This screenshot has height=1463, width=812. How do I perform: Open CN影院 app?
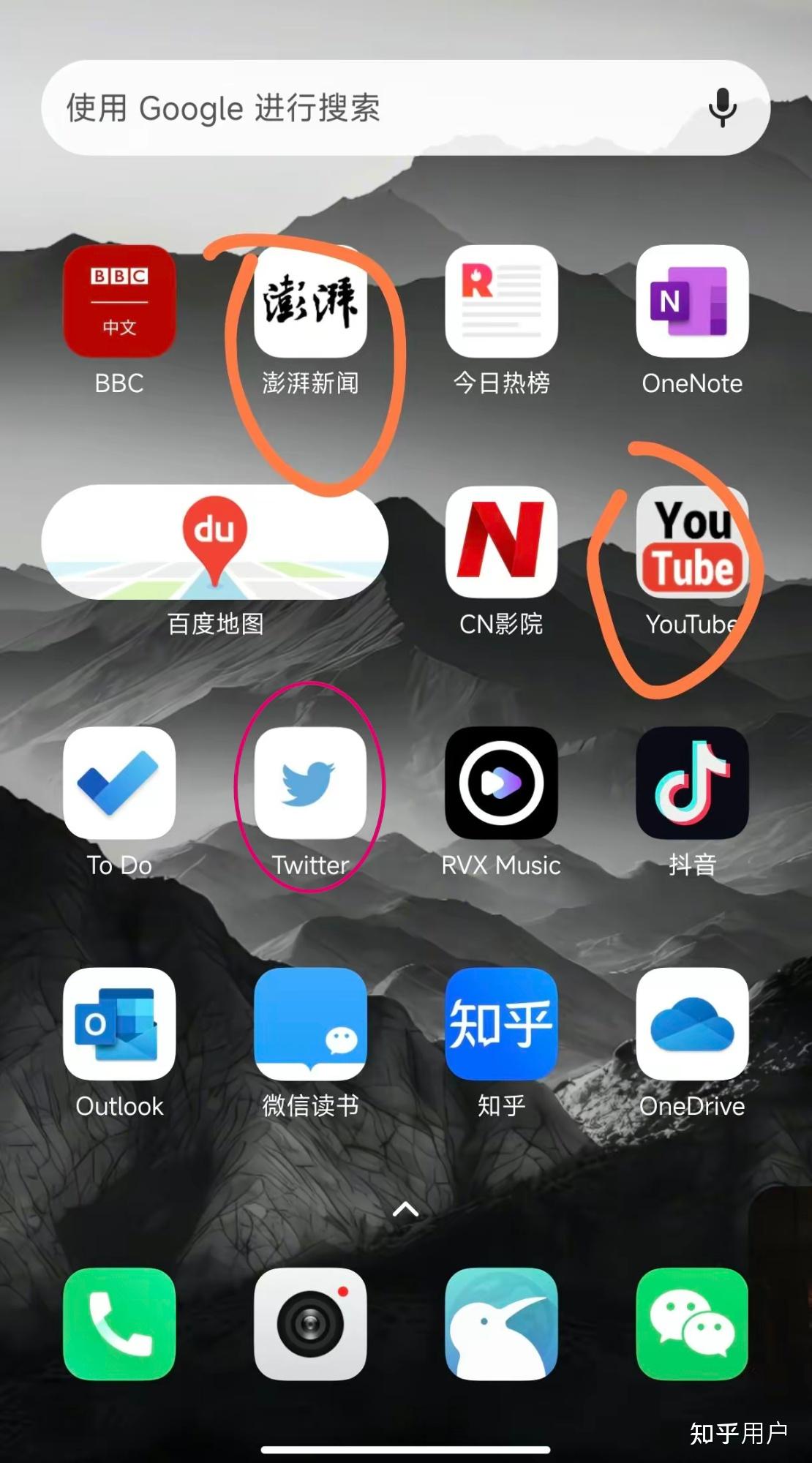pyautogui.click(x=501, y=543)
